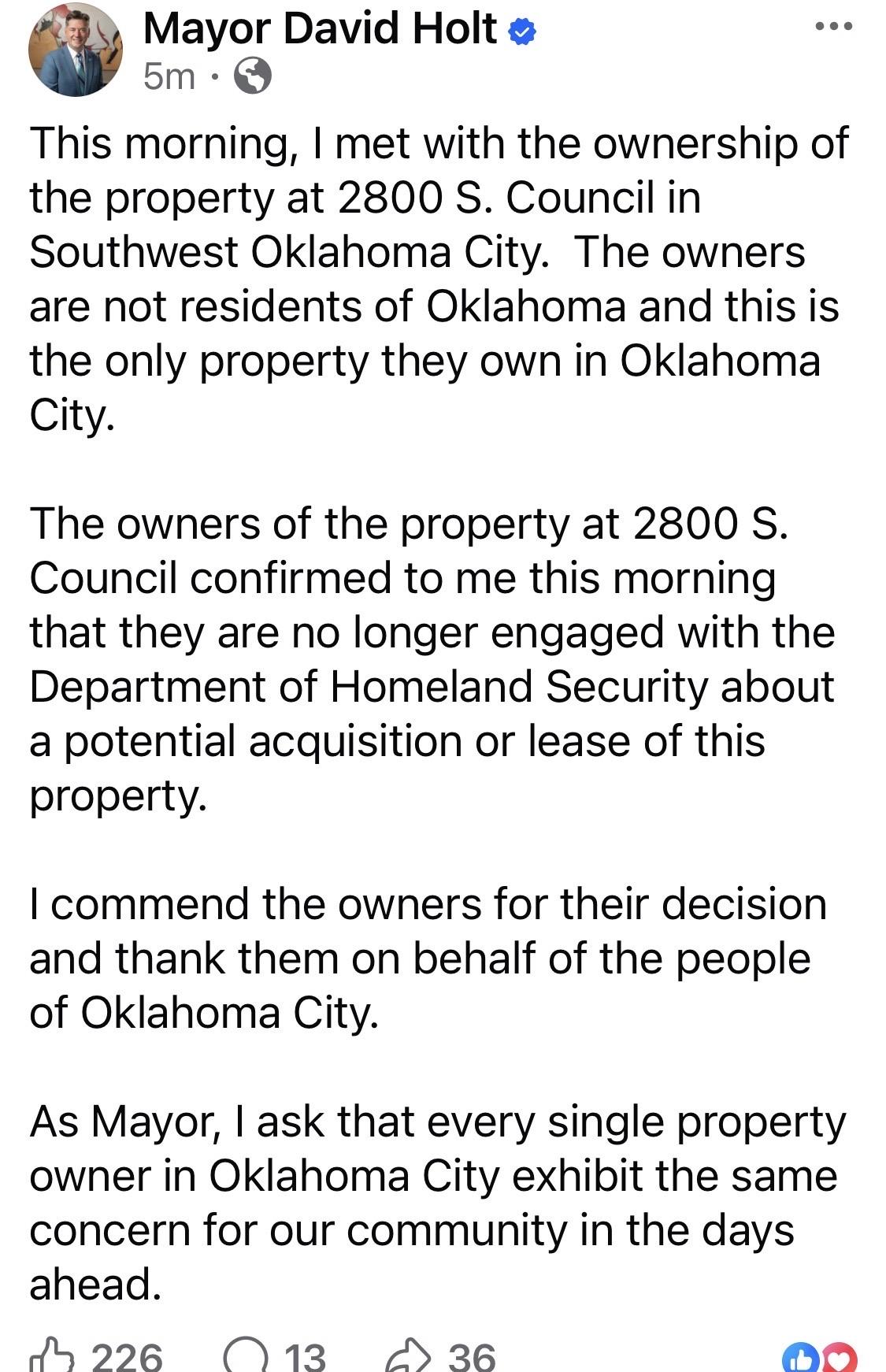886x1372 pixels.
Task: Open Mayor David Holt's profile picture
Action: [76, 50]
